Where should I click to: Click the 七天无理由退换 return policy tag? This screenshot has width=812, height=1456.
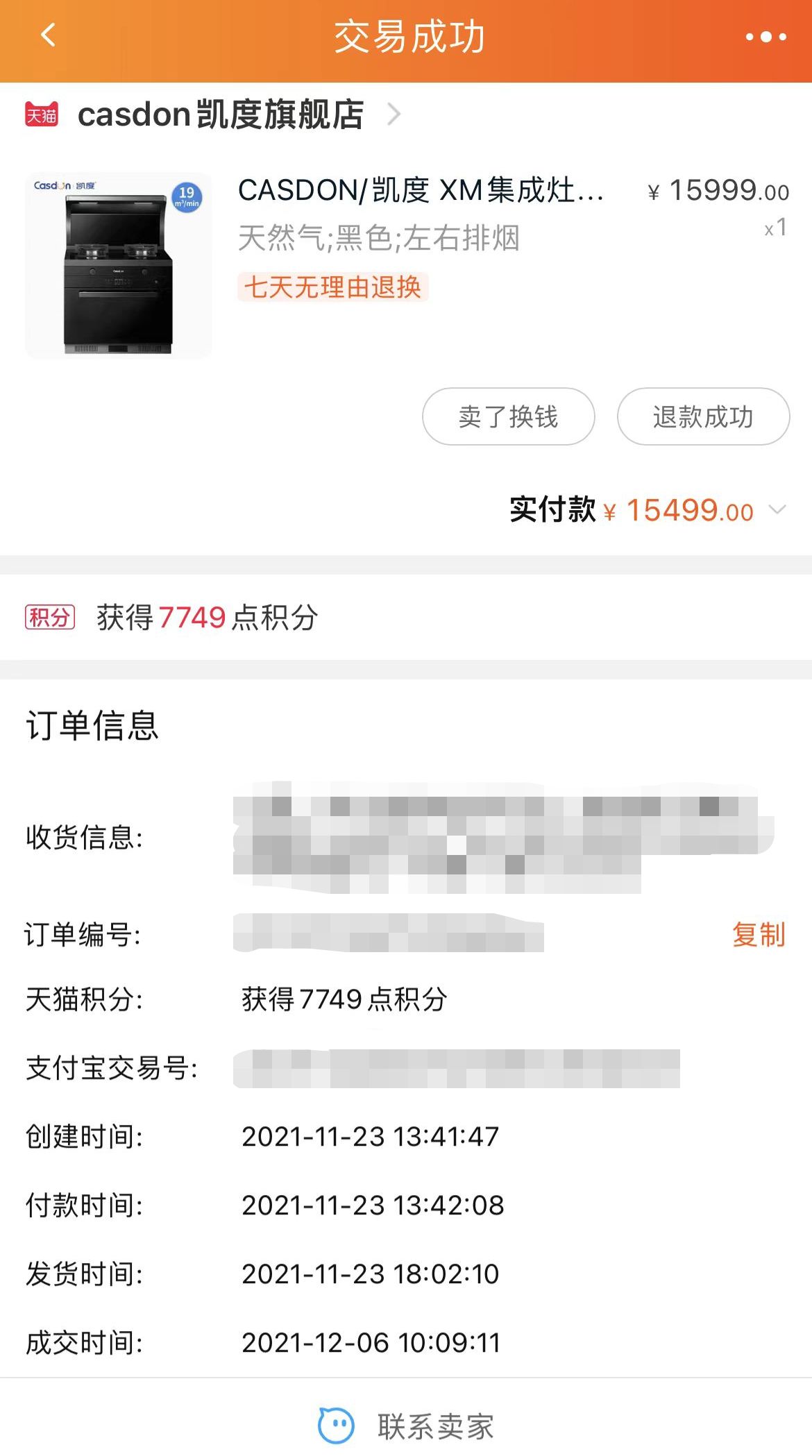(x=333, y=289)
